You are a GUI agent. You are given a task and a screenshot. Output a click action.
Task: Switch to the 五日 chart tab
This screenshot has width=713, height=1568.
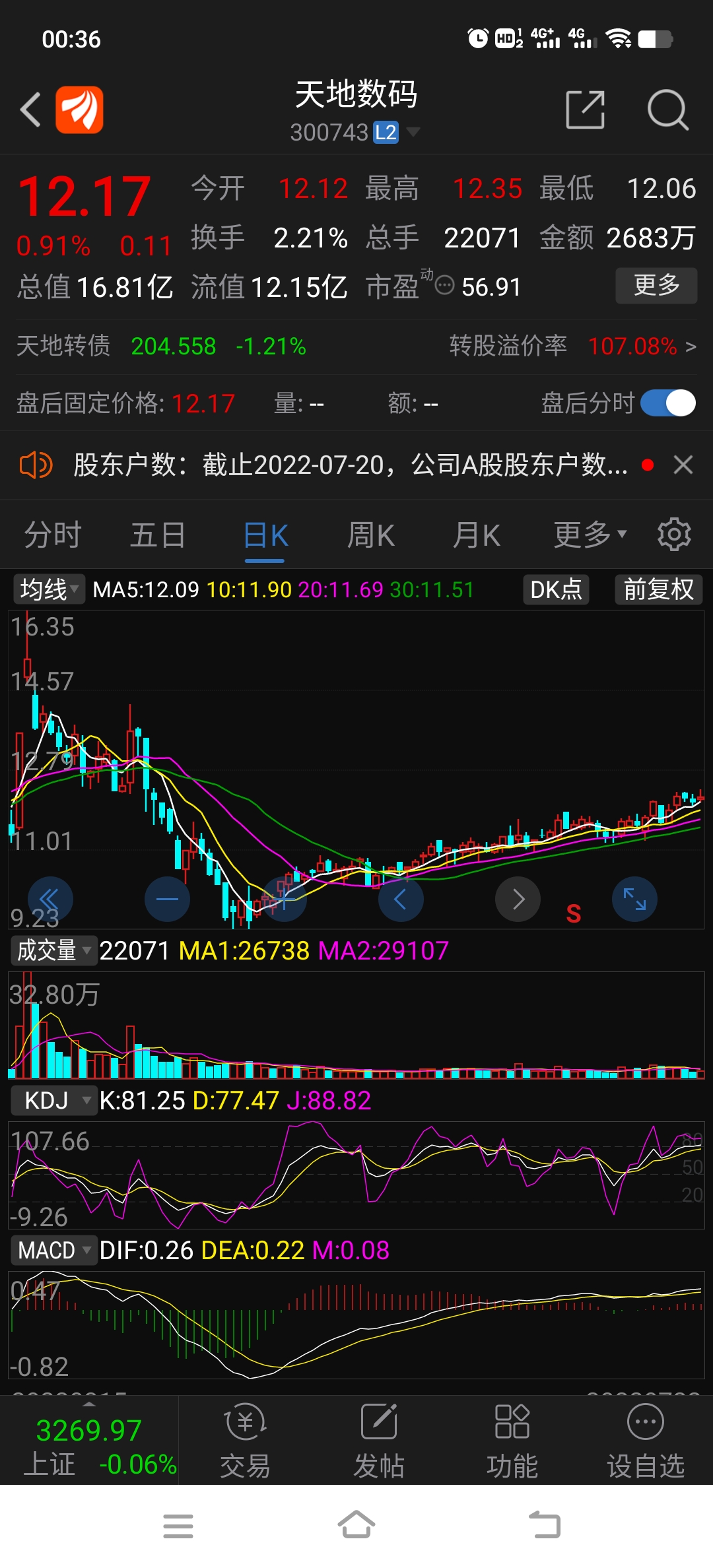tap(158, 535)
